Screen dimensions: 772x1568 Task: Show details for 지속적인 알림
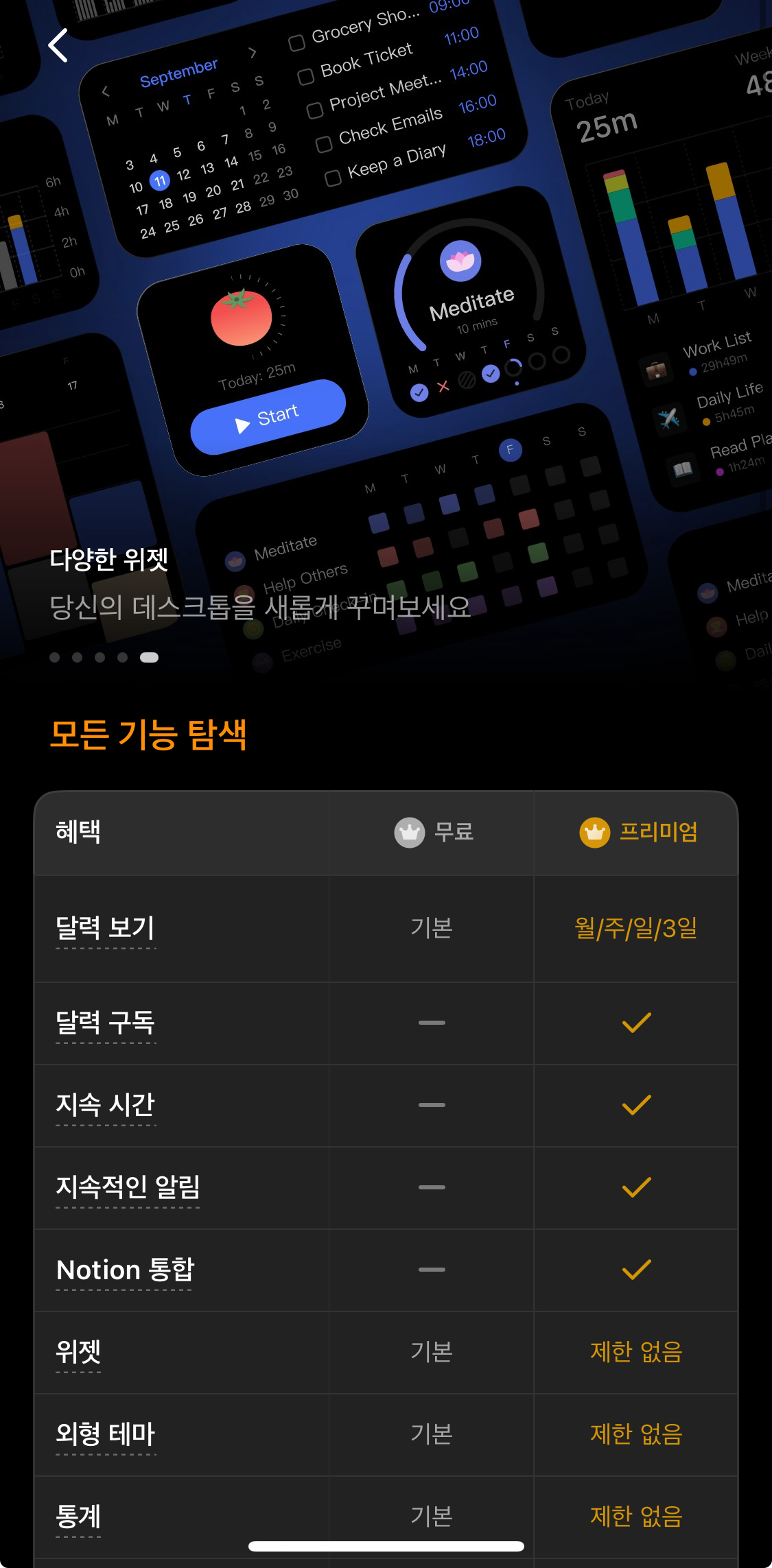[128, 1187]
